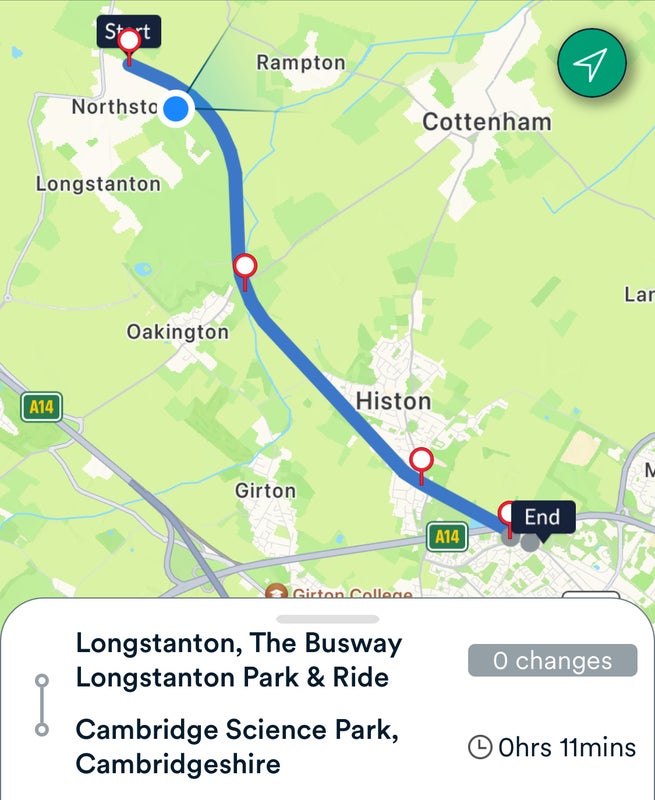This screenshot has width=655, height=800.
Task: Tap the green location arrow button
Action: 591,65
